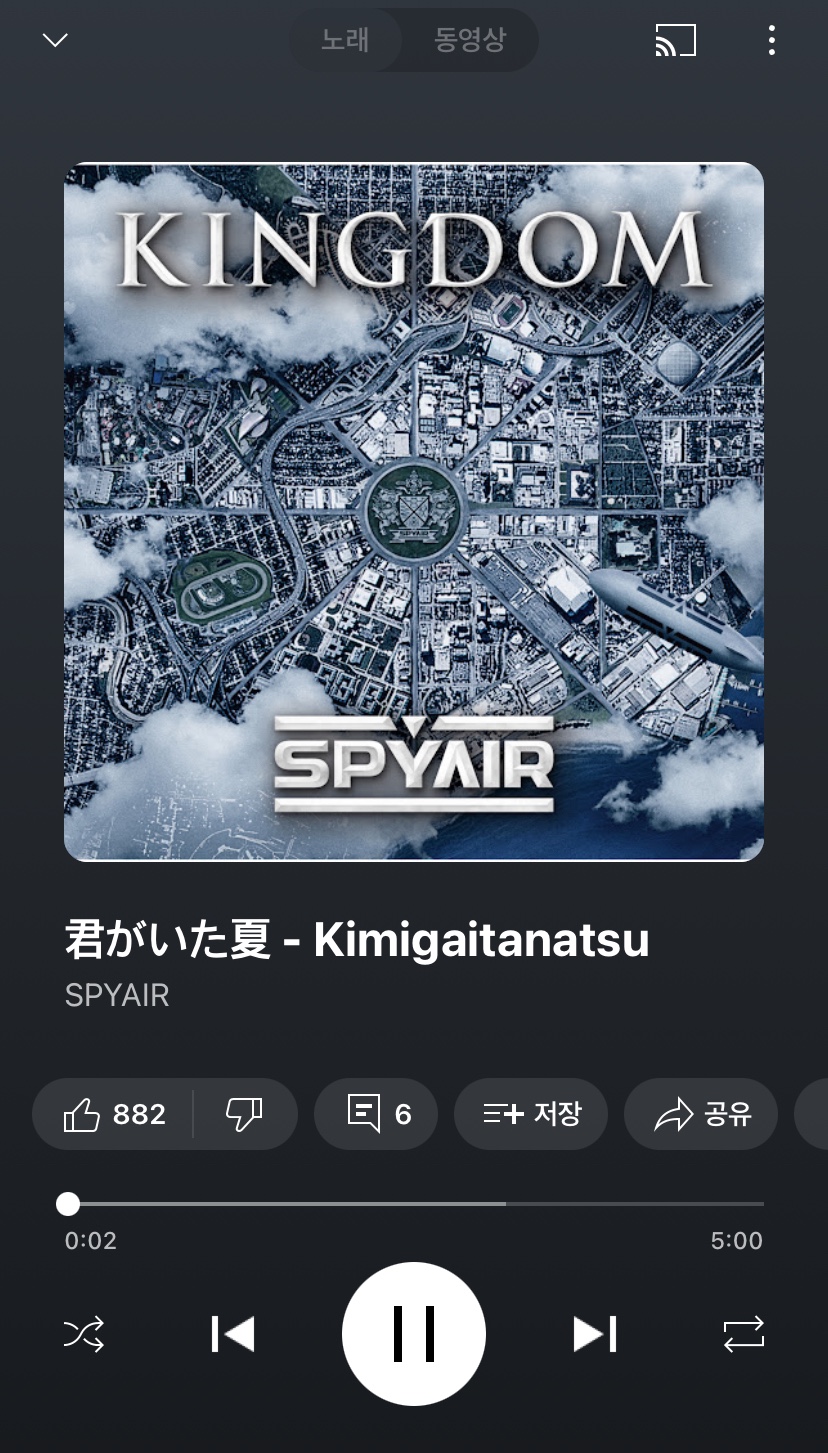Skip to the previous track
Viewport: 828px width, 1453px height.
click(233, 1334)
